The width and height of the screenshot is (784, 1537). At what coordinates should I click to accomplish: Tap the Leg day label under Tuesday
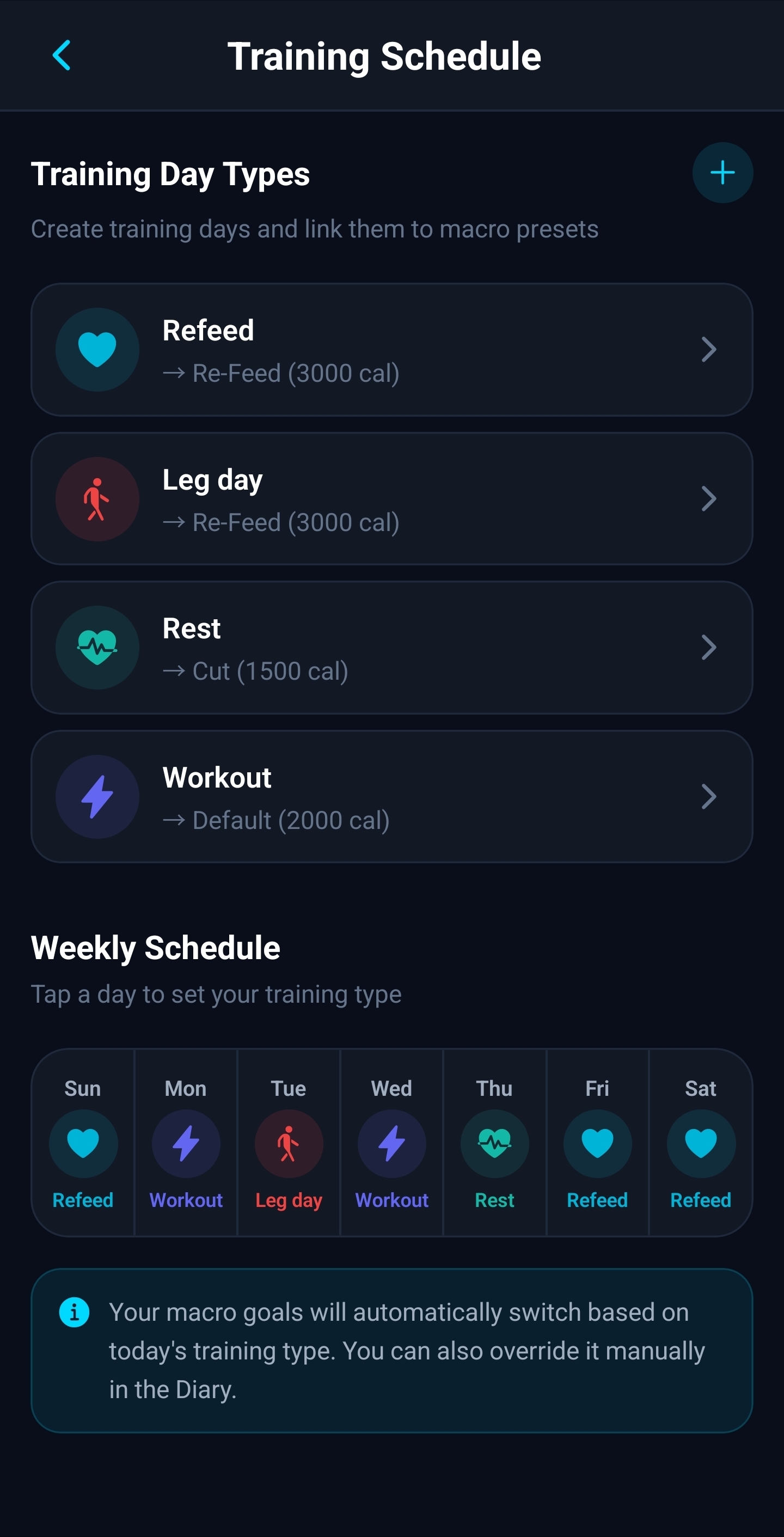coord(289,1200)
